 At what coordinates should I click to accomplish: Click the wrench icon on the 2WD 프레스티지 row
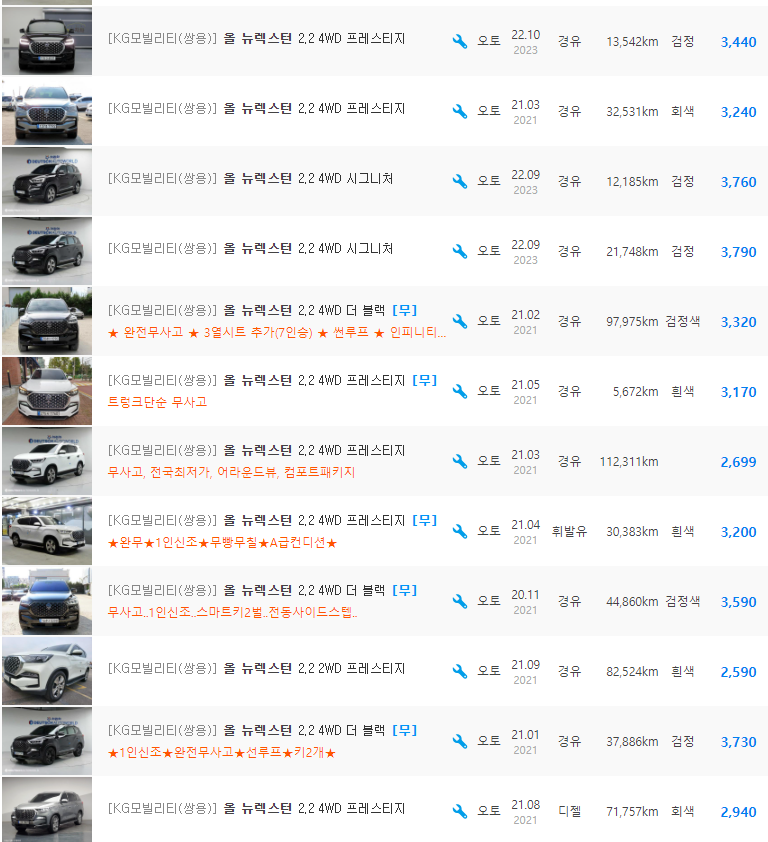pos(460,671)
